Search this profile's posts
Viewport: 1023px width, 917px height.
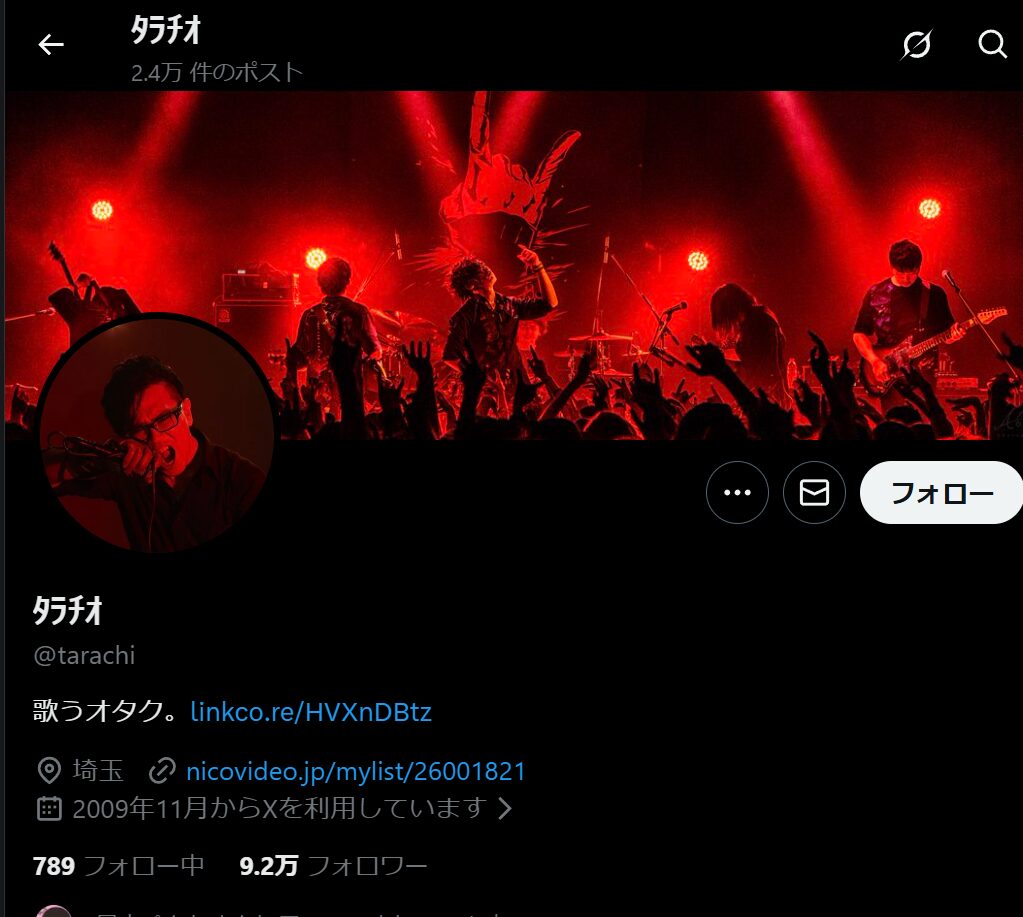(992, 45)
